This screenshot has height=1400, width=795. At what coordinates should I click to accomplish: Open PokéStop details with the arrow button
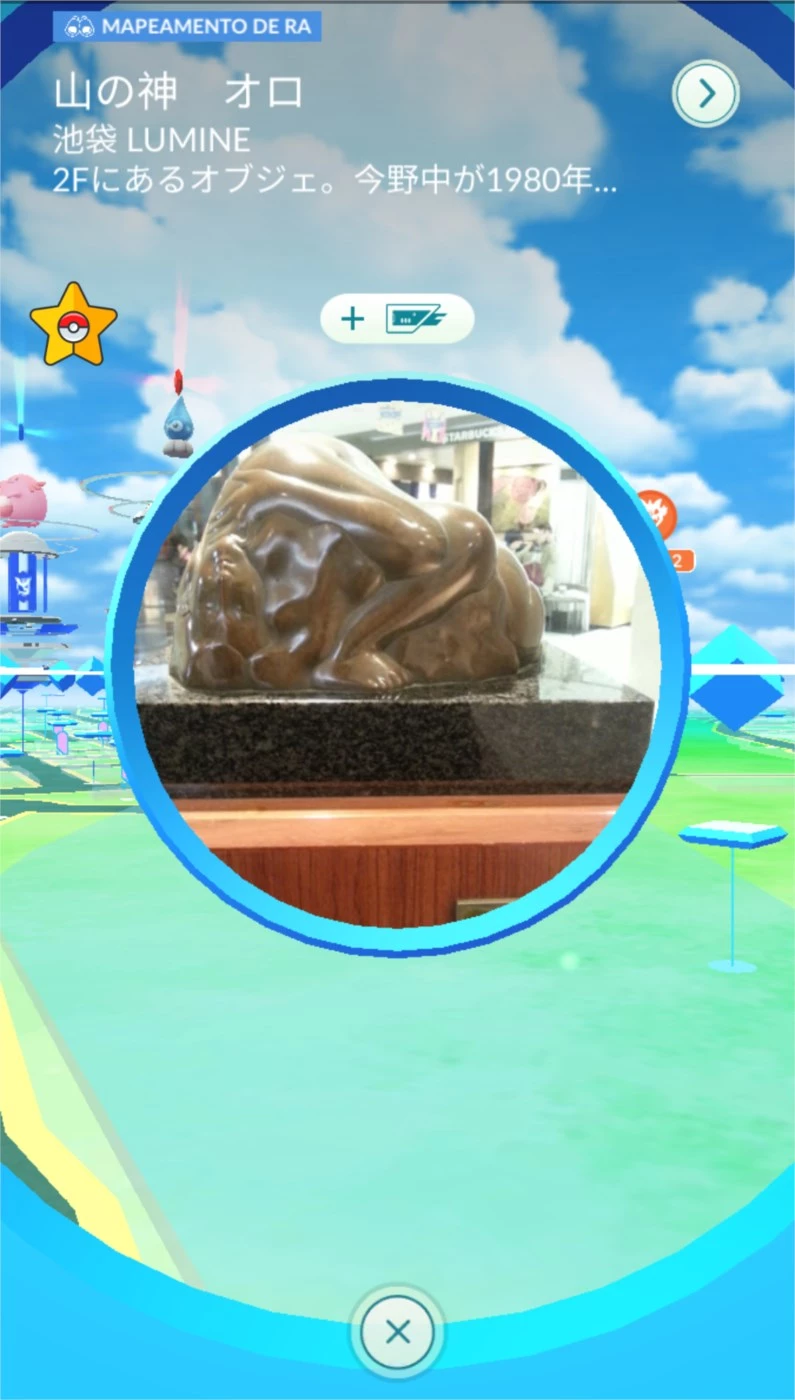tap(706, 94)
